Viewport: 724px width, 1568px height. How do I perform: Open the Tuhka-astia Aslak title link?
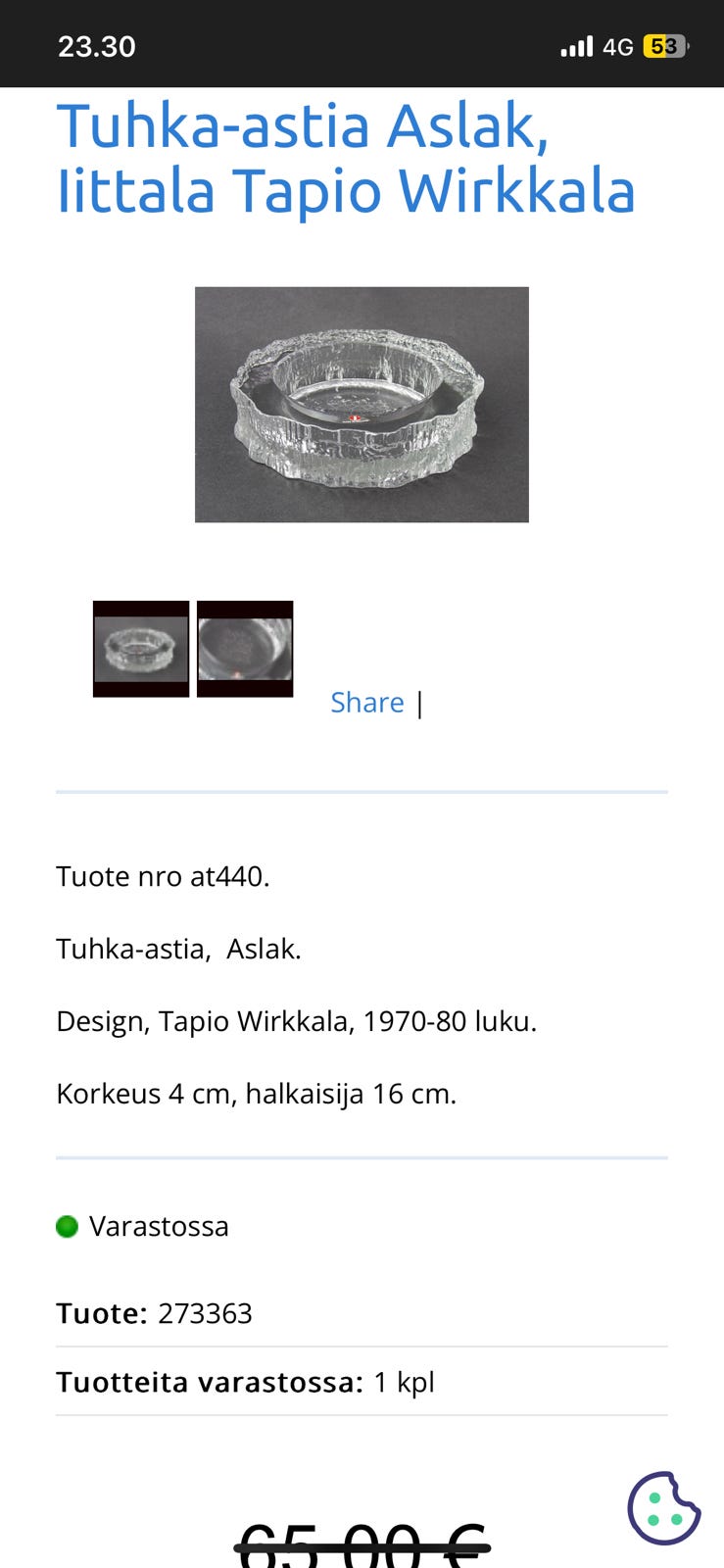pyautogui.click(x=347, y=159)
